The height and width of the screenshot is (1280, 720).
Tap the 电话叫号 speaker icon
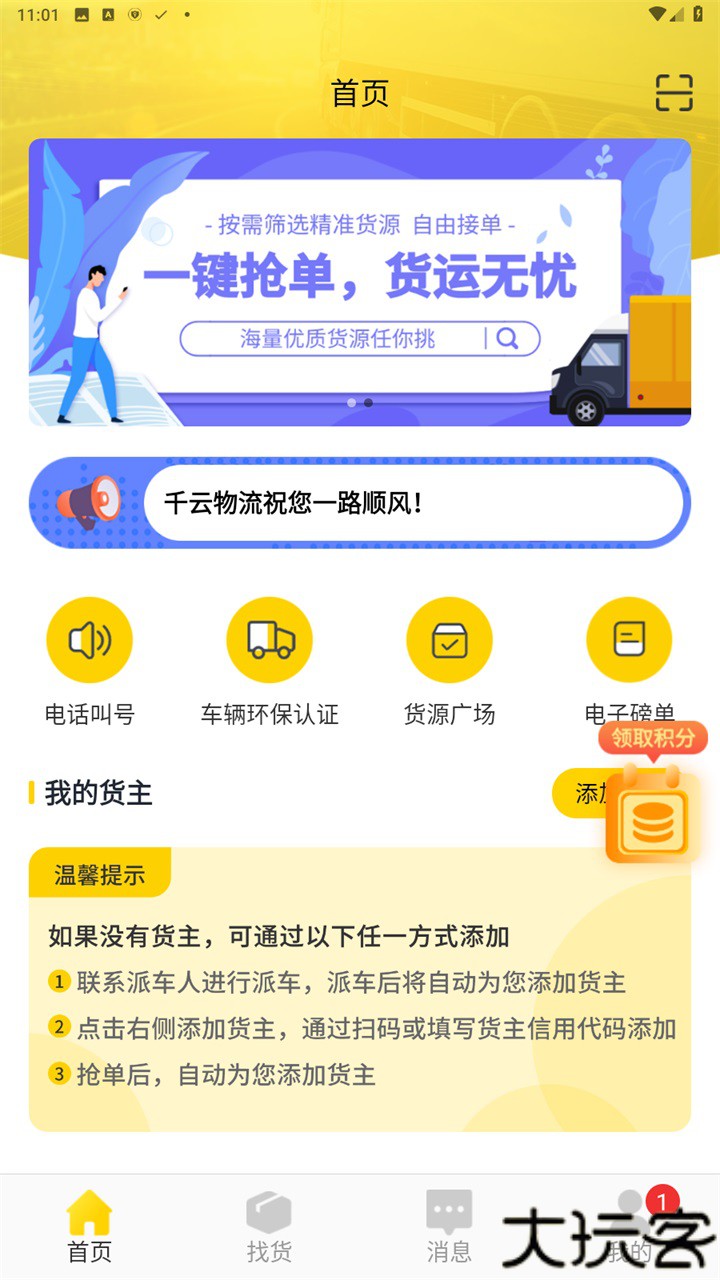coord(90,639)
